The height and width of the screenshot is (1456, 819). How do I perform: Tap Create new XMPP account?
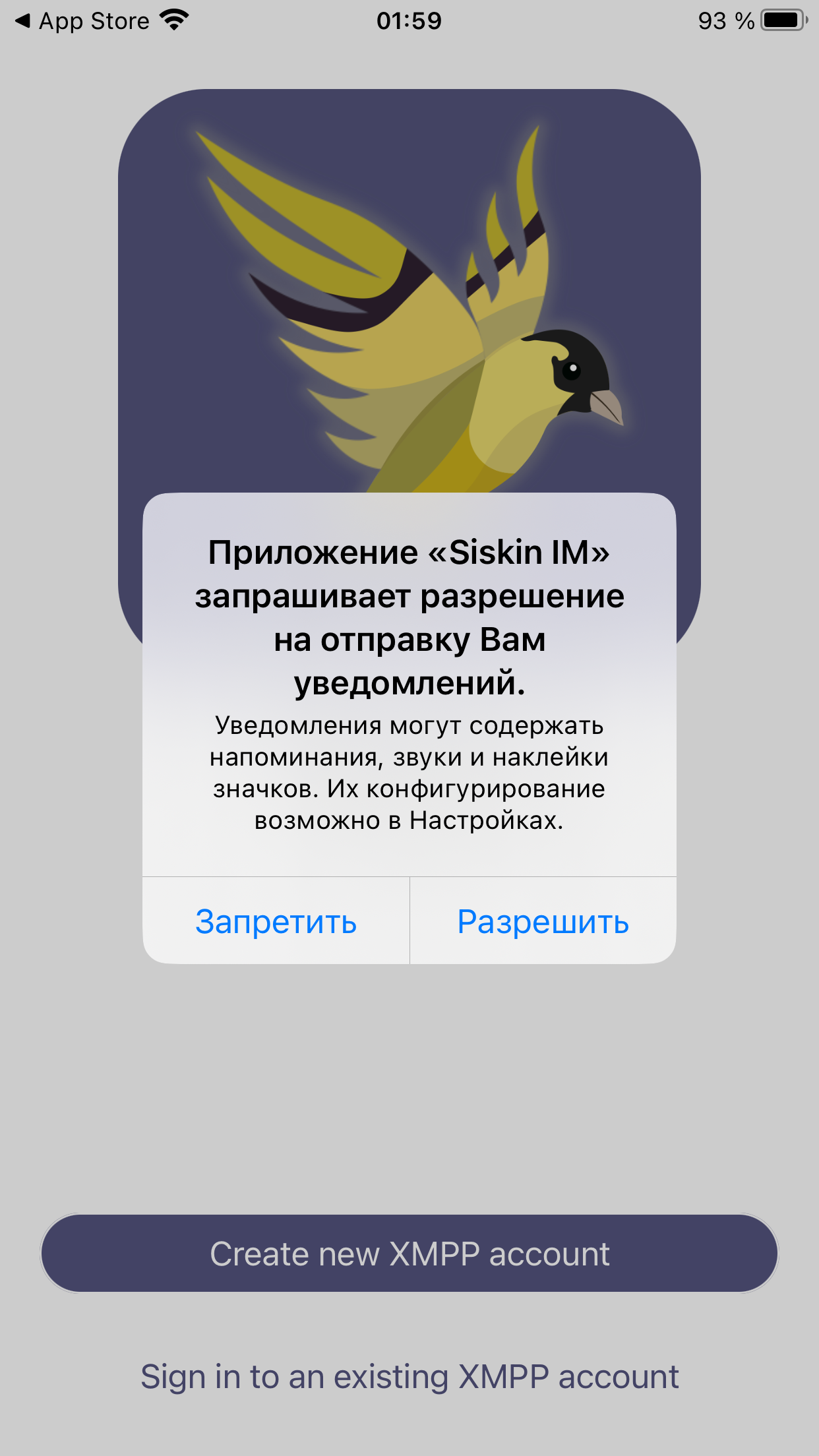click(x=409, y=1254)
